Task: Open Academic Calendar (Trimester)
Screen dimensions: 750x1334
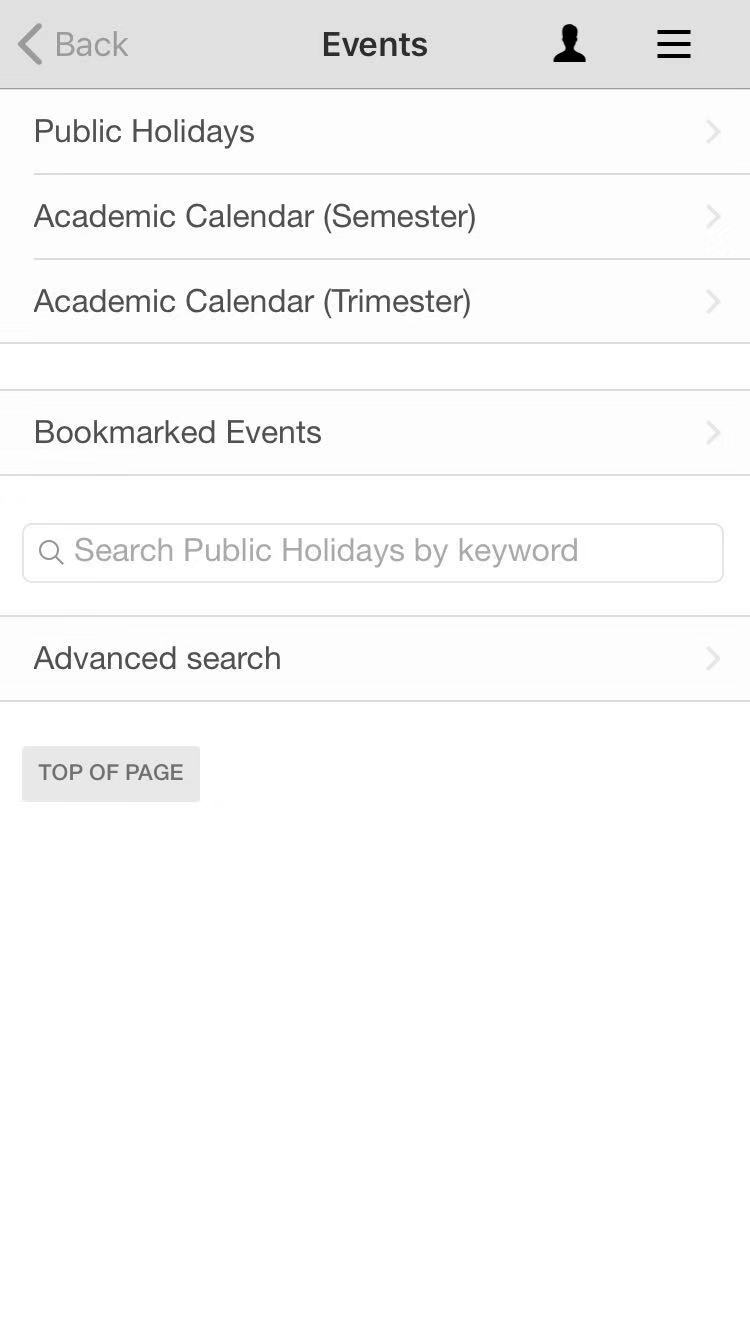Action: 375,301
